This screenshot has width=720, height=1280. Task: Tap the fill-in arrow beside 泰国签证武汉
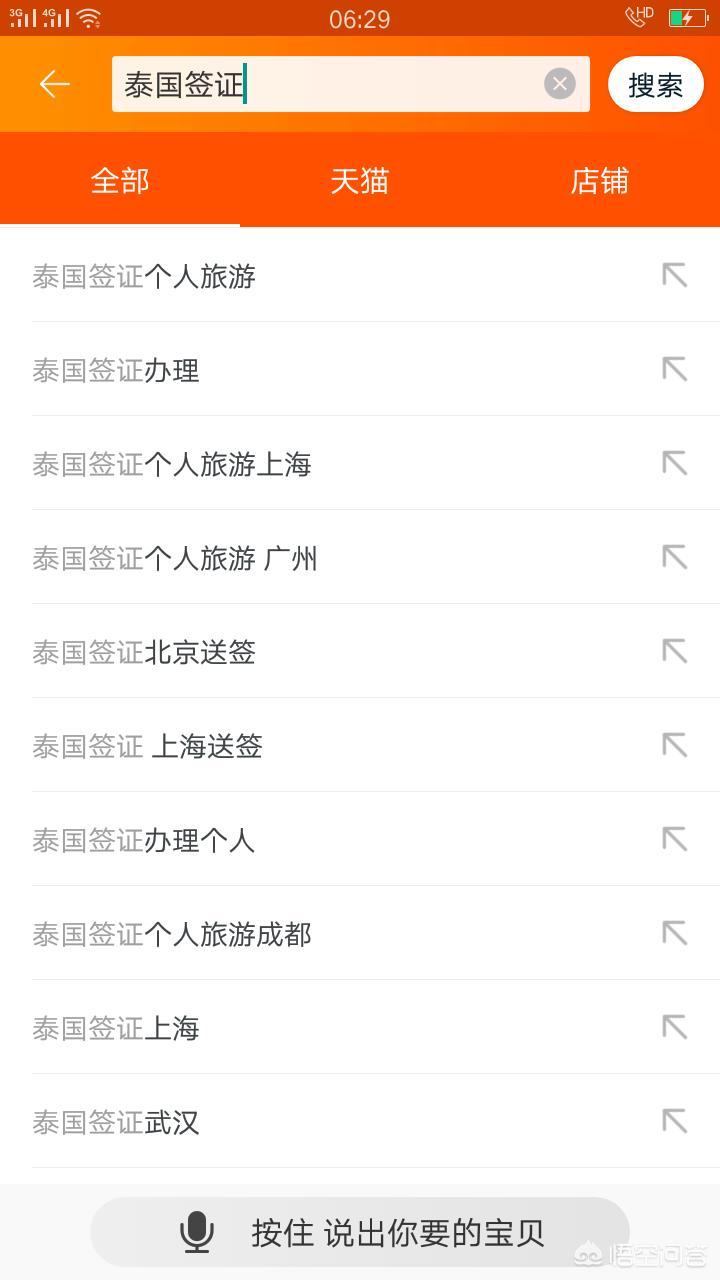tap(676, 1122)
